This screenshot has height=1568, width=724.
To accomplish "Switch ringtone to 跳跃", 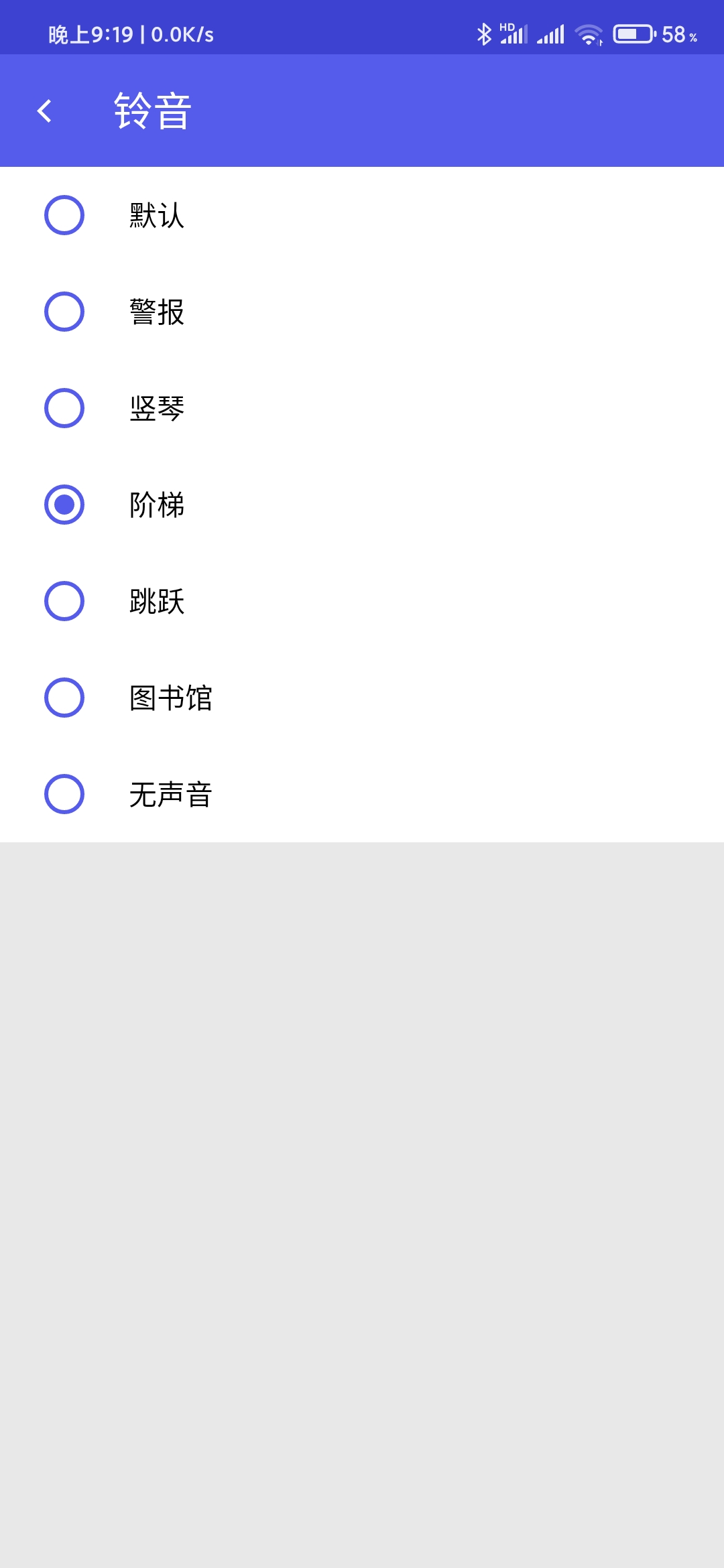I will pyautogui.click(x=64, y=601).
